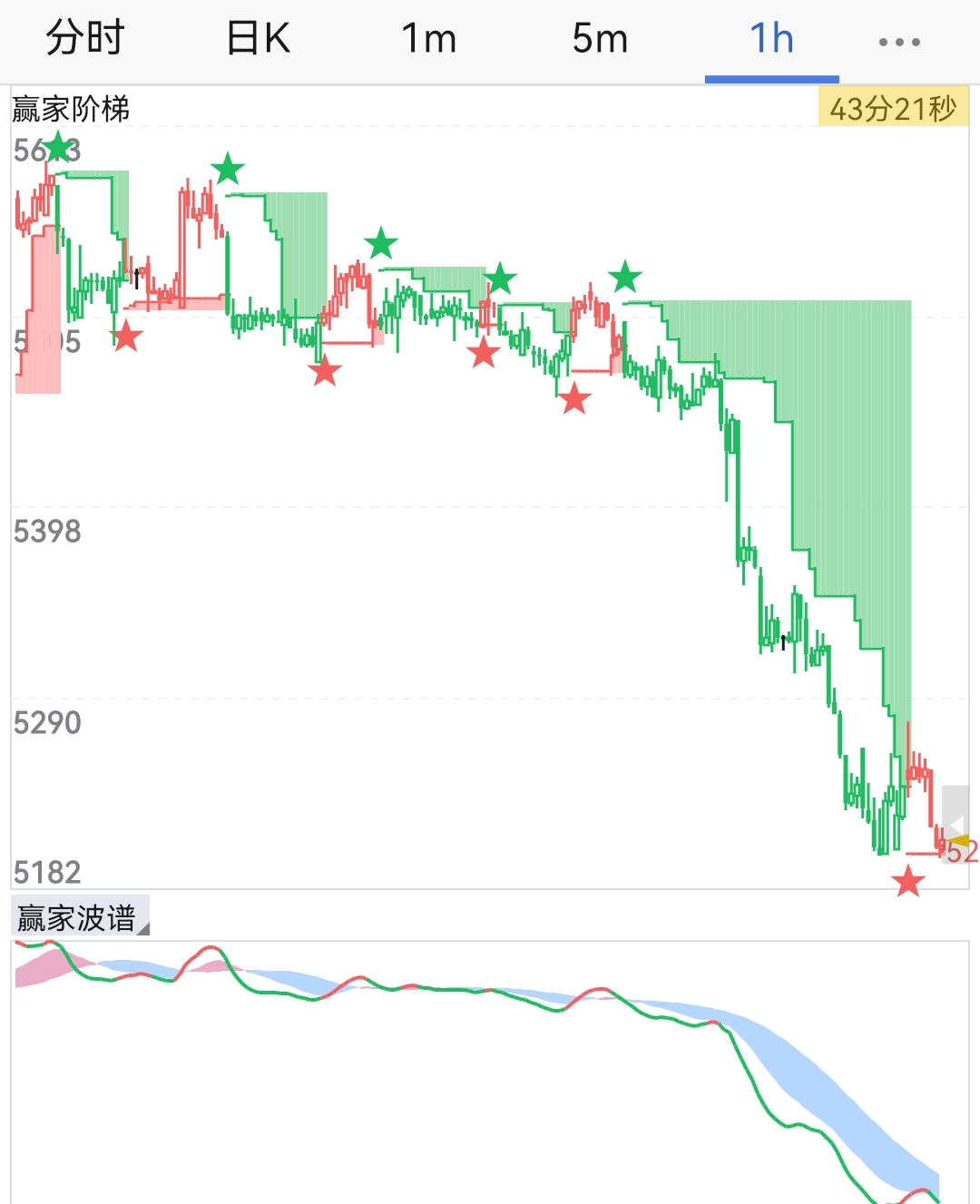Image resolution: width=980 pixels, height=1204 pixels.
Task: Click the 5398 price axis label
Action: [50, 531]
